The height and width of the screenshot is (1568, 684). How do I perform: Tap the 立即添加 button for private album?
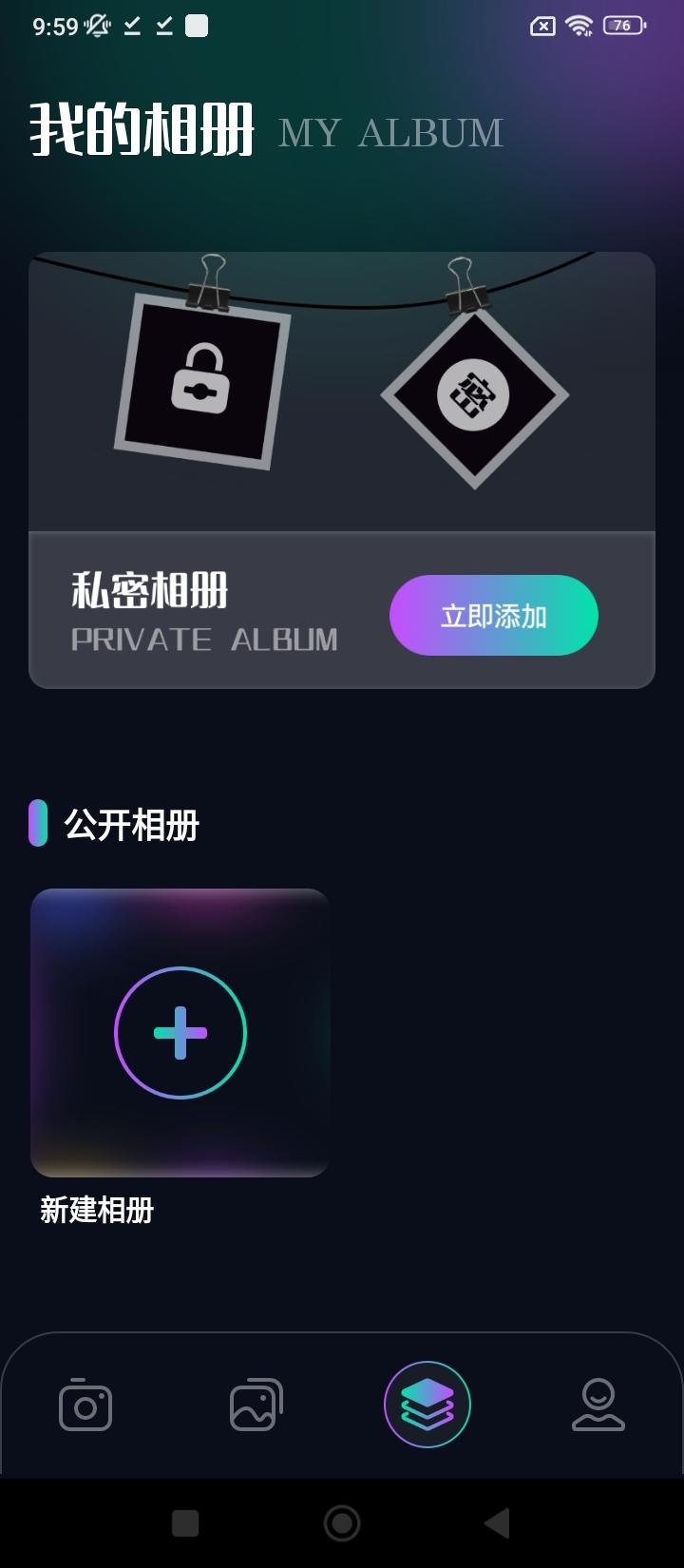(493, 616)
